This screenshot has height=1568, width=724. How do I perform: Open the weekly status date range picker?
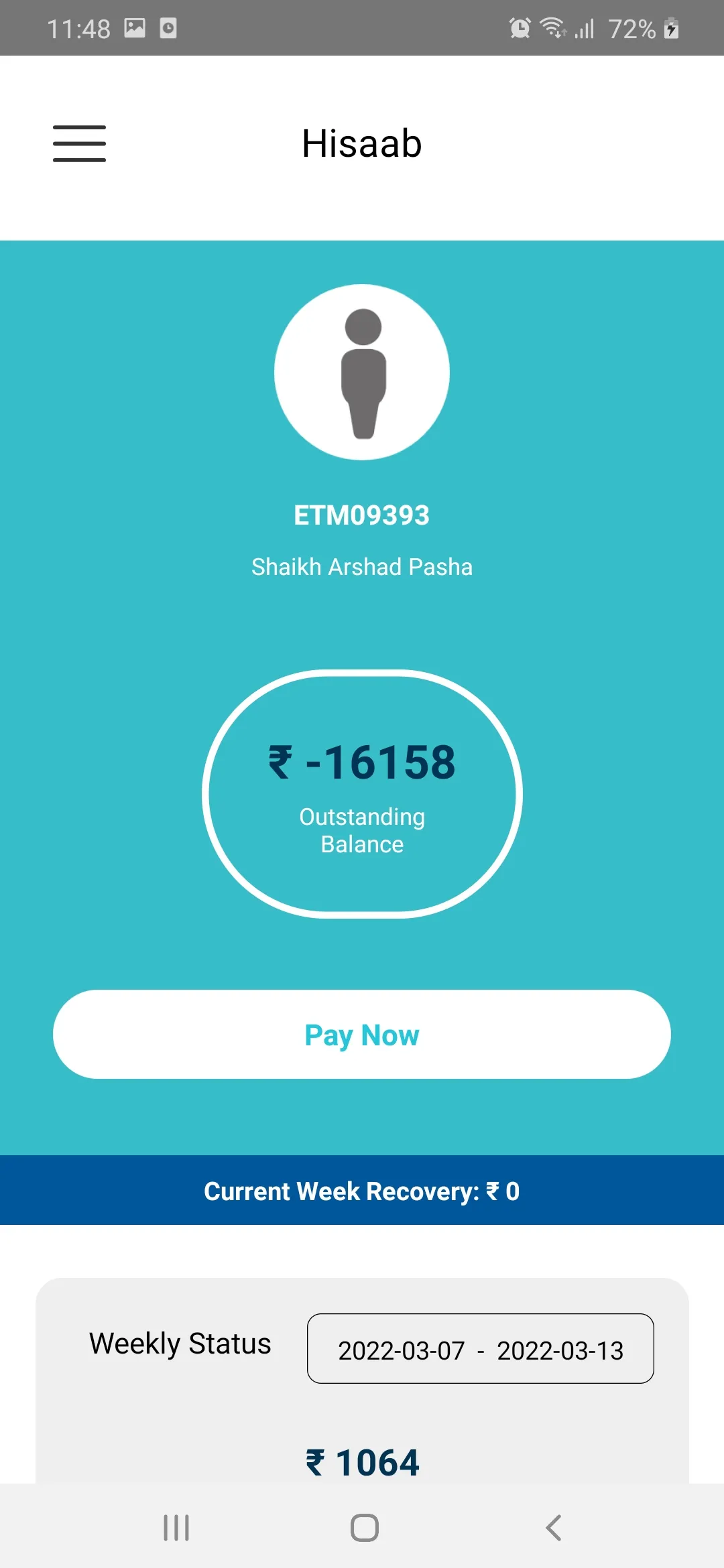tap(480, 1348)
